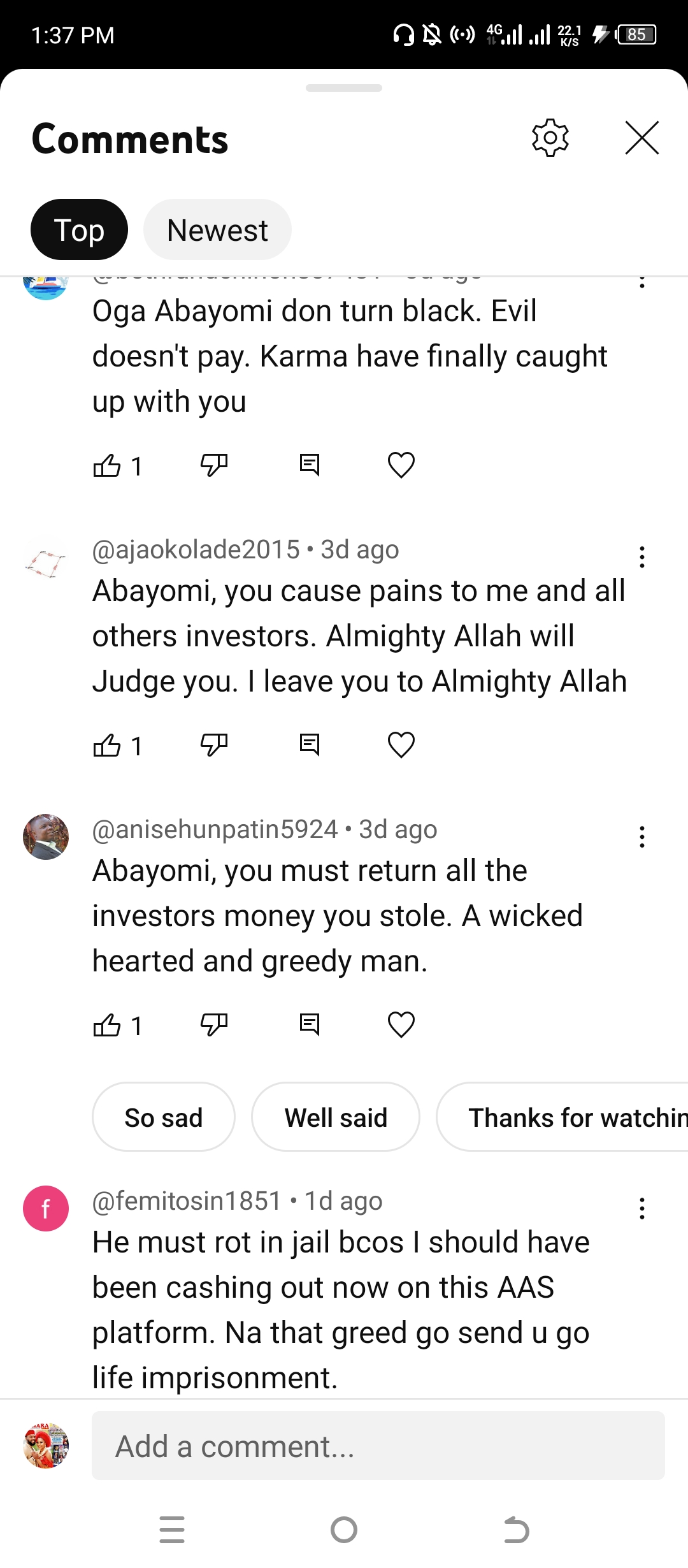Open overflow menu for @femitosin1851's comment
This screenshot has width=688, height=1568.
[641, 1209]
